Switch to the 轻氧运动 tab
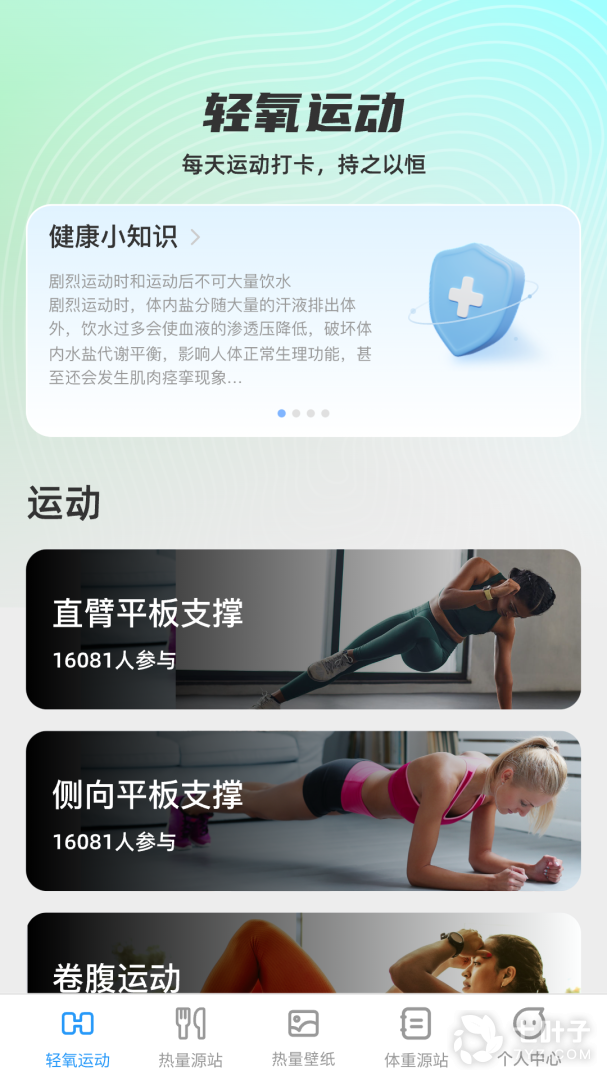 (x=77, y=1037)
